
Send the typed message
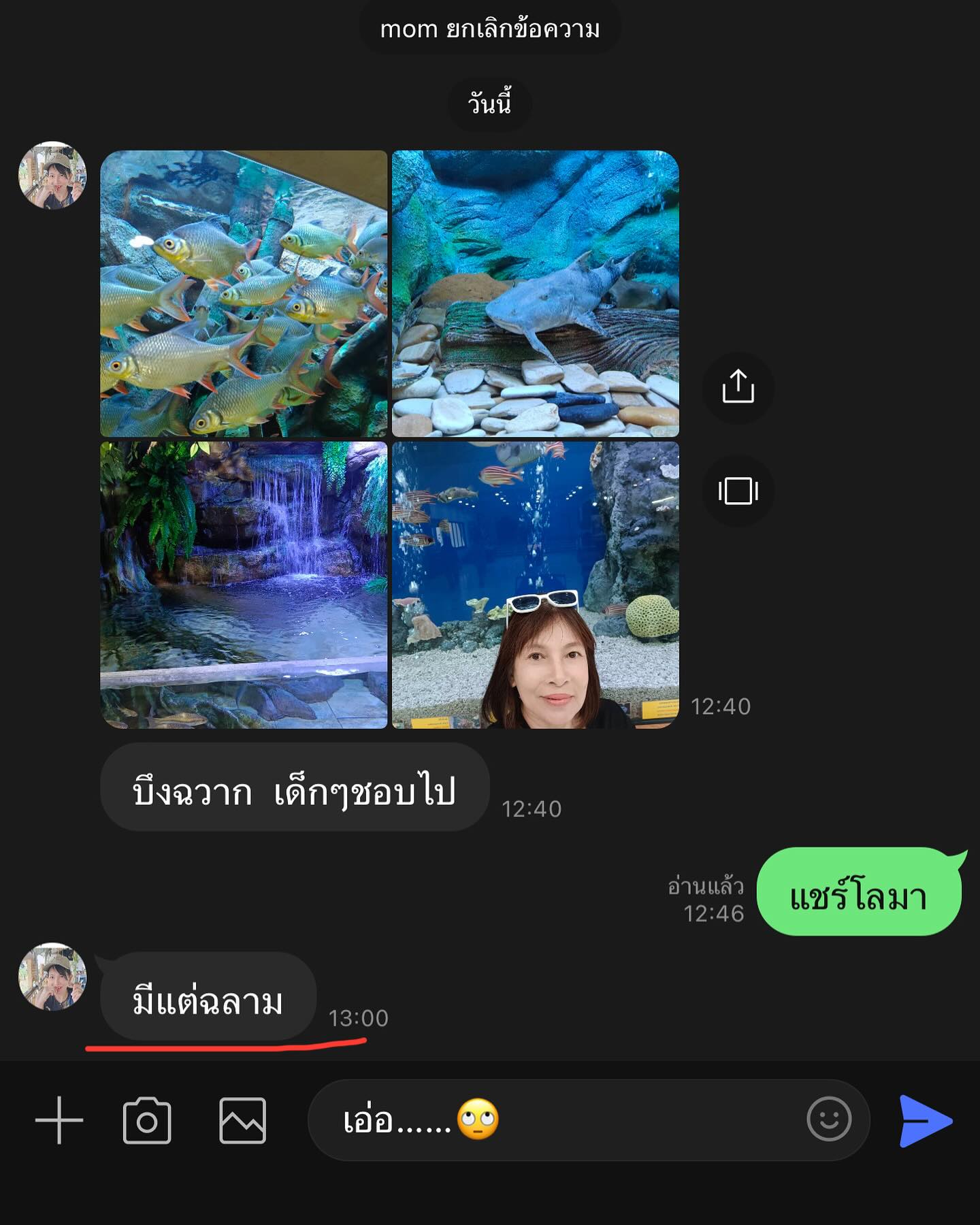tap(926, 1120)
